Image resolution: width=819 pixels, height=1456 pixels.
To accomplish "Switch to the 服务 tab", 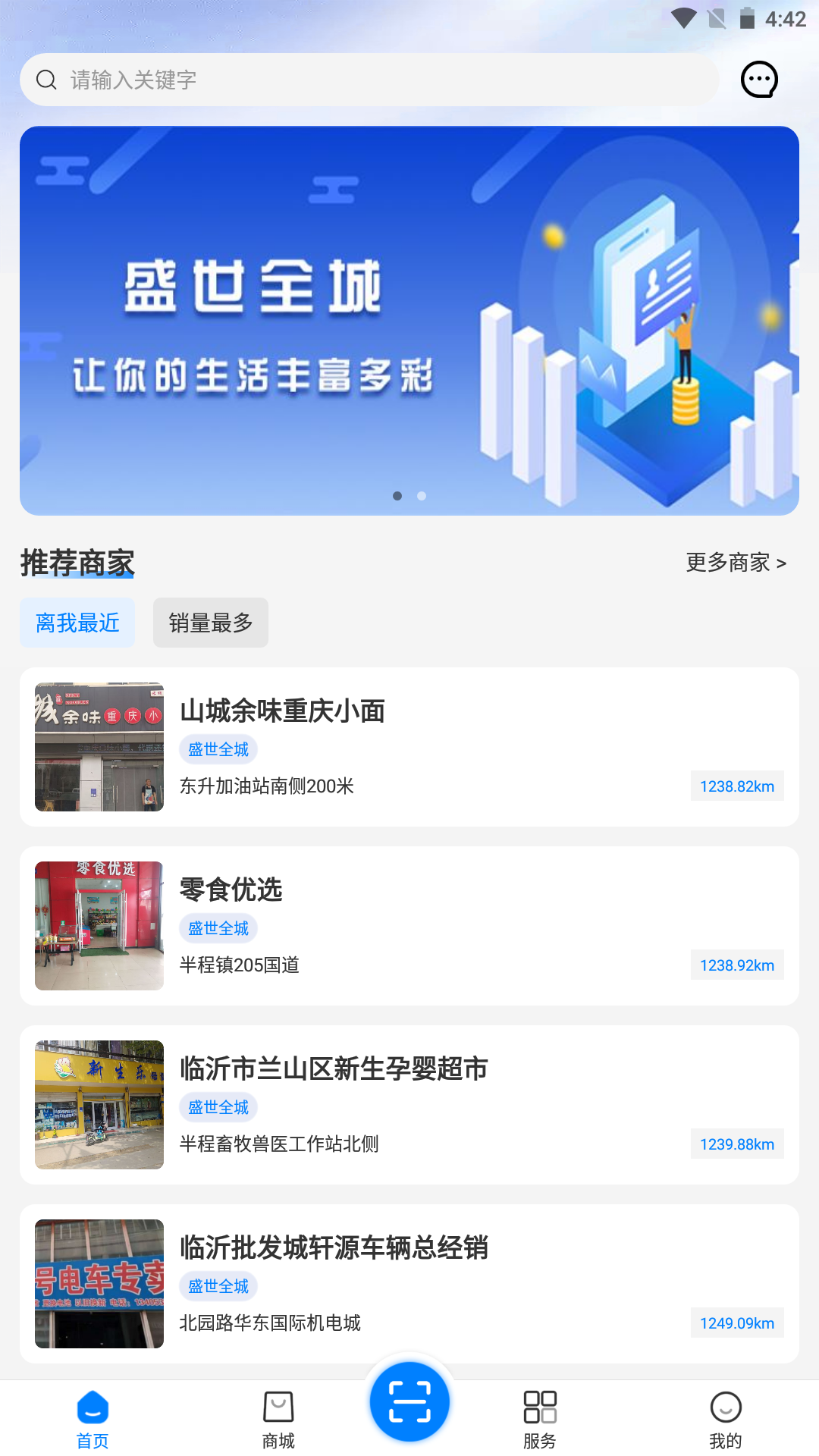I will 539,1418.
